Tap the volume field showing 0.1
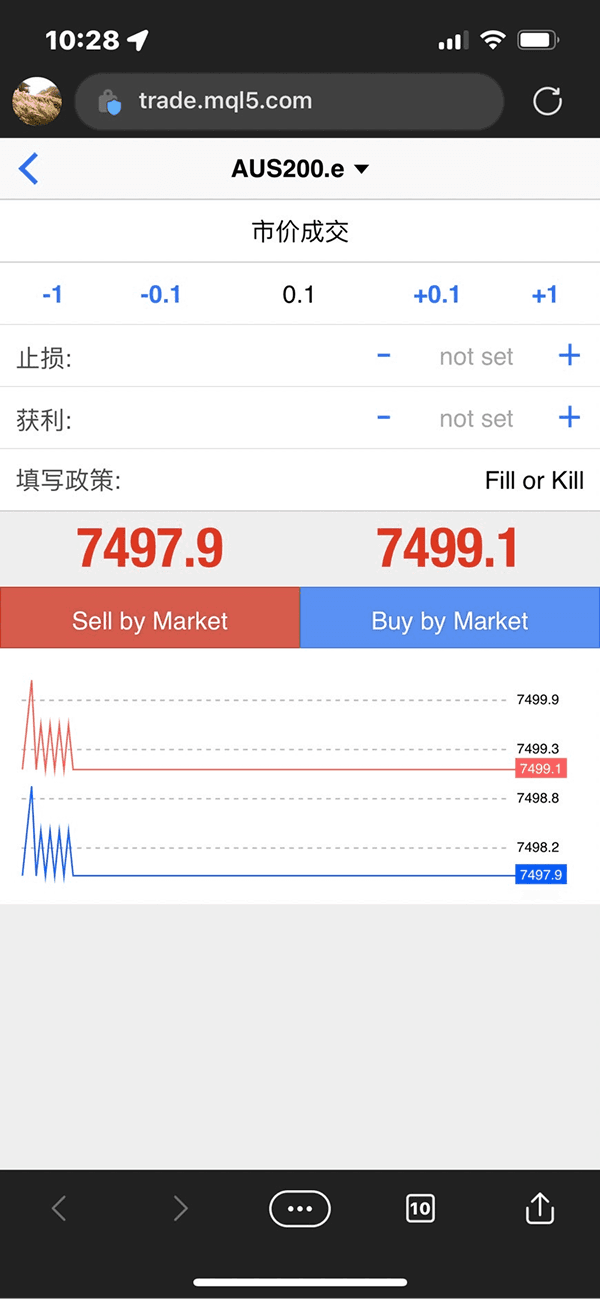The height and width of the screenshot is (1299, 600). click(x=298, y=295)
